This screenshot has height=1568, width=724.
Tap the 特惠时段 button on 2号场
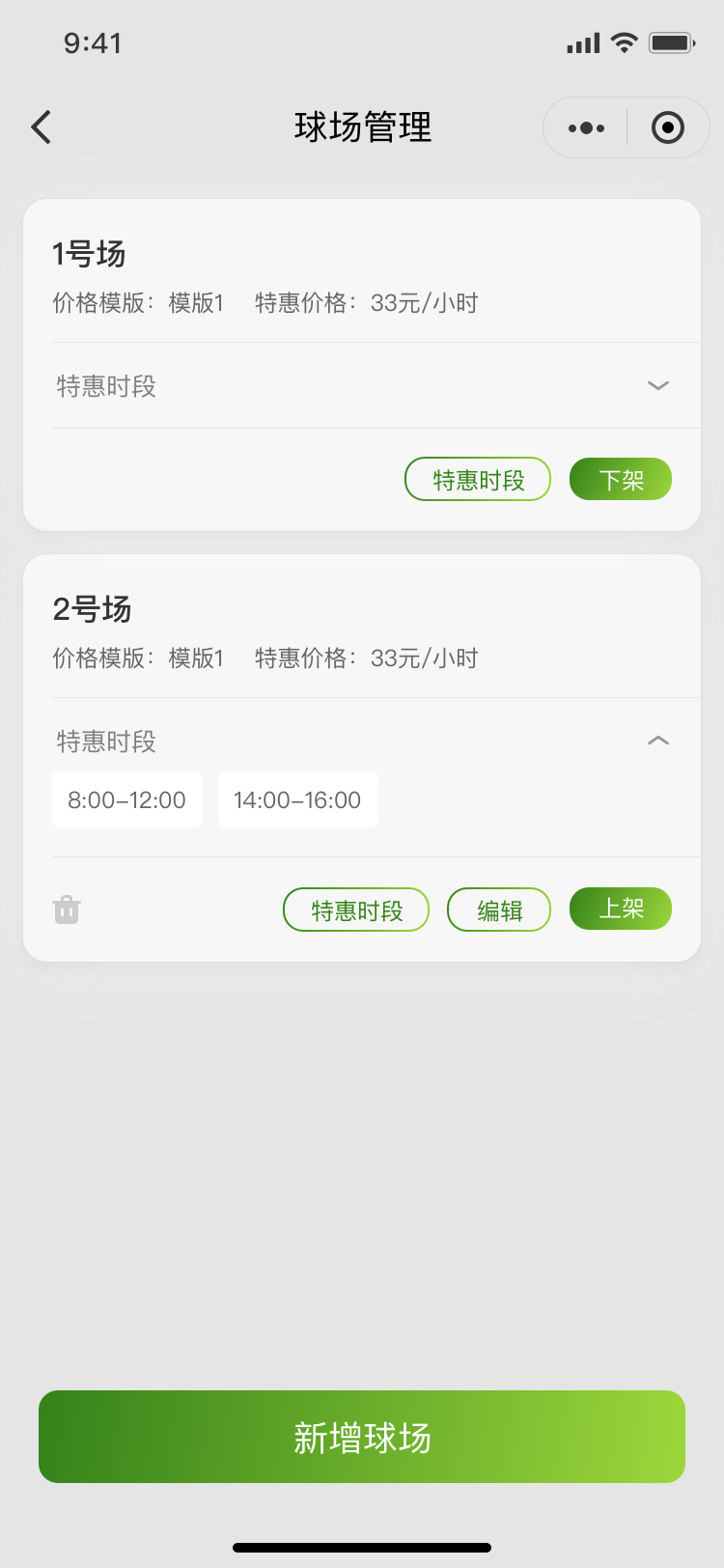356,910
